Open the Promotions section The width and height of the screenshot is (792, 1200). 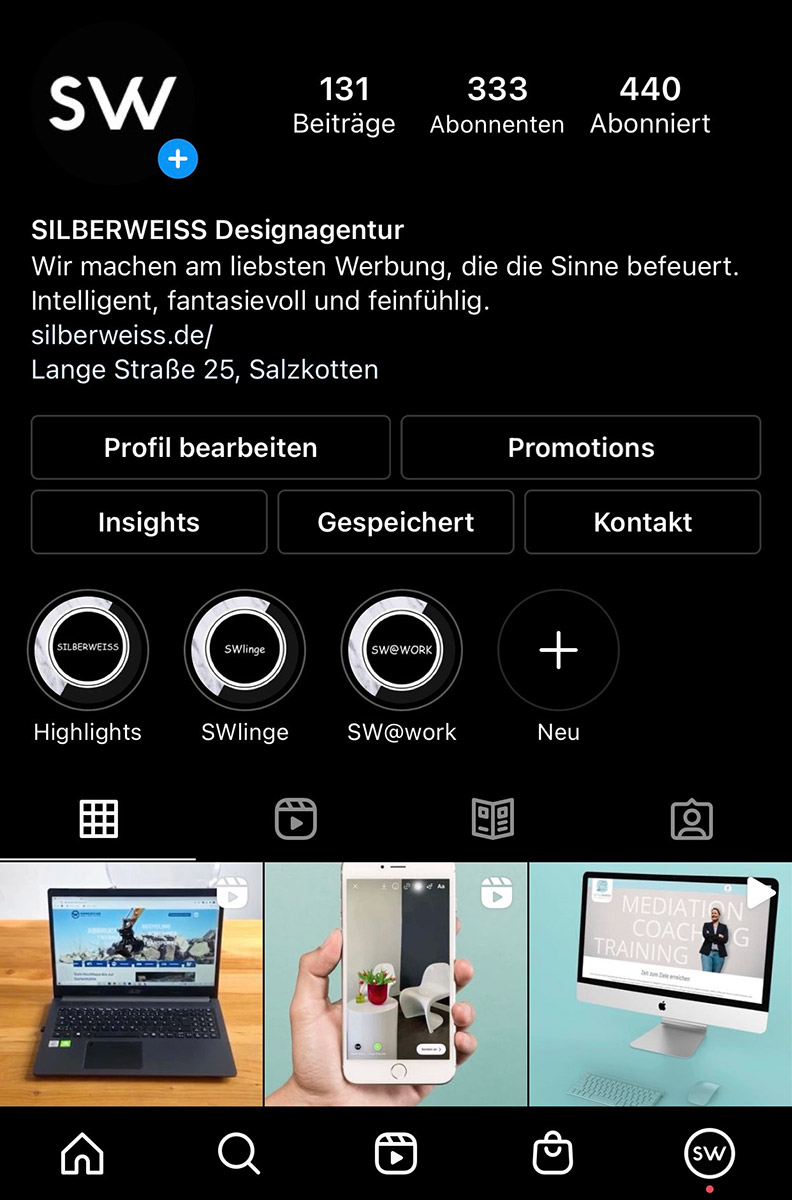point(580,447)
